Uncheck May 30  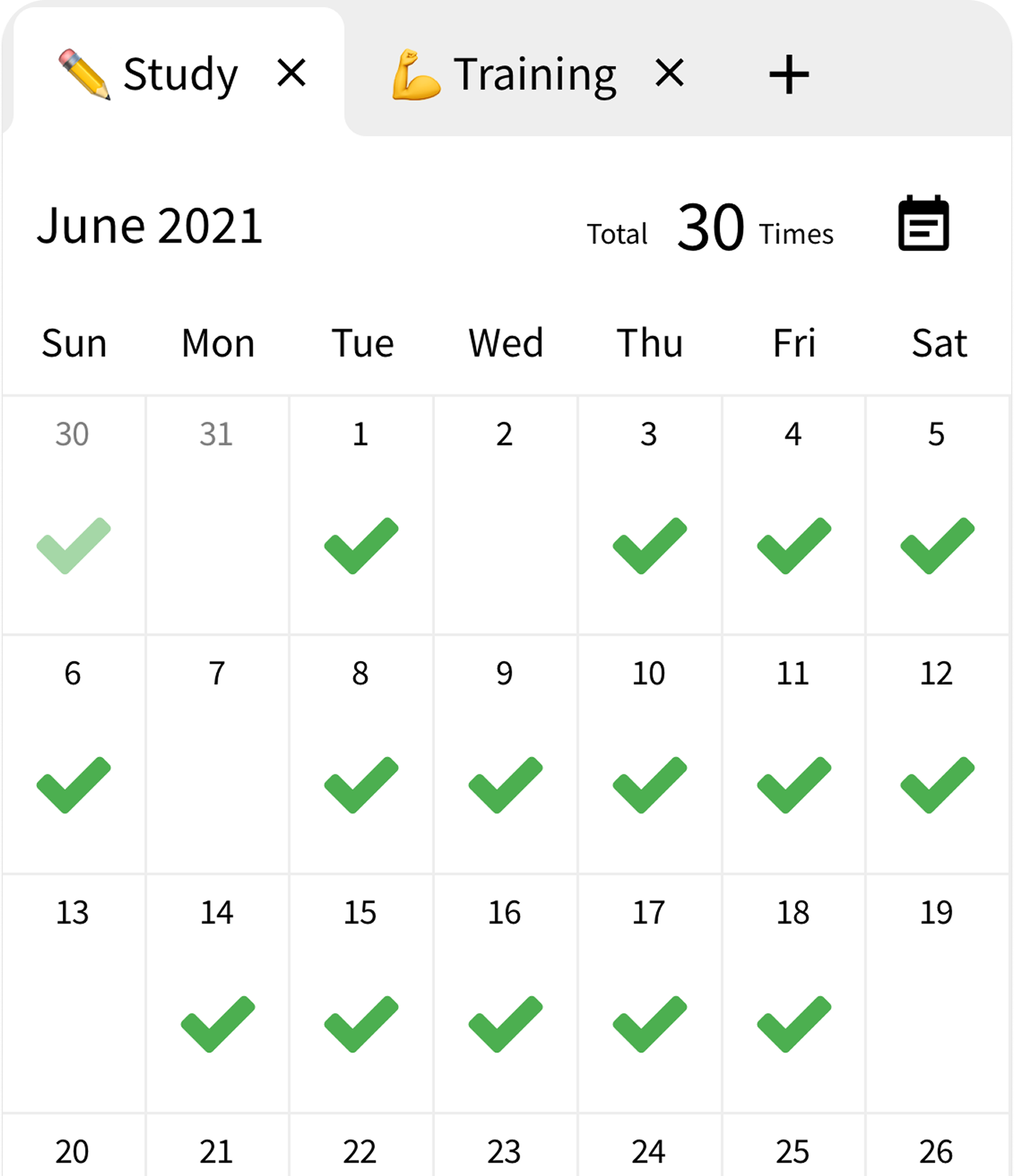73,545
